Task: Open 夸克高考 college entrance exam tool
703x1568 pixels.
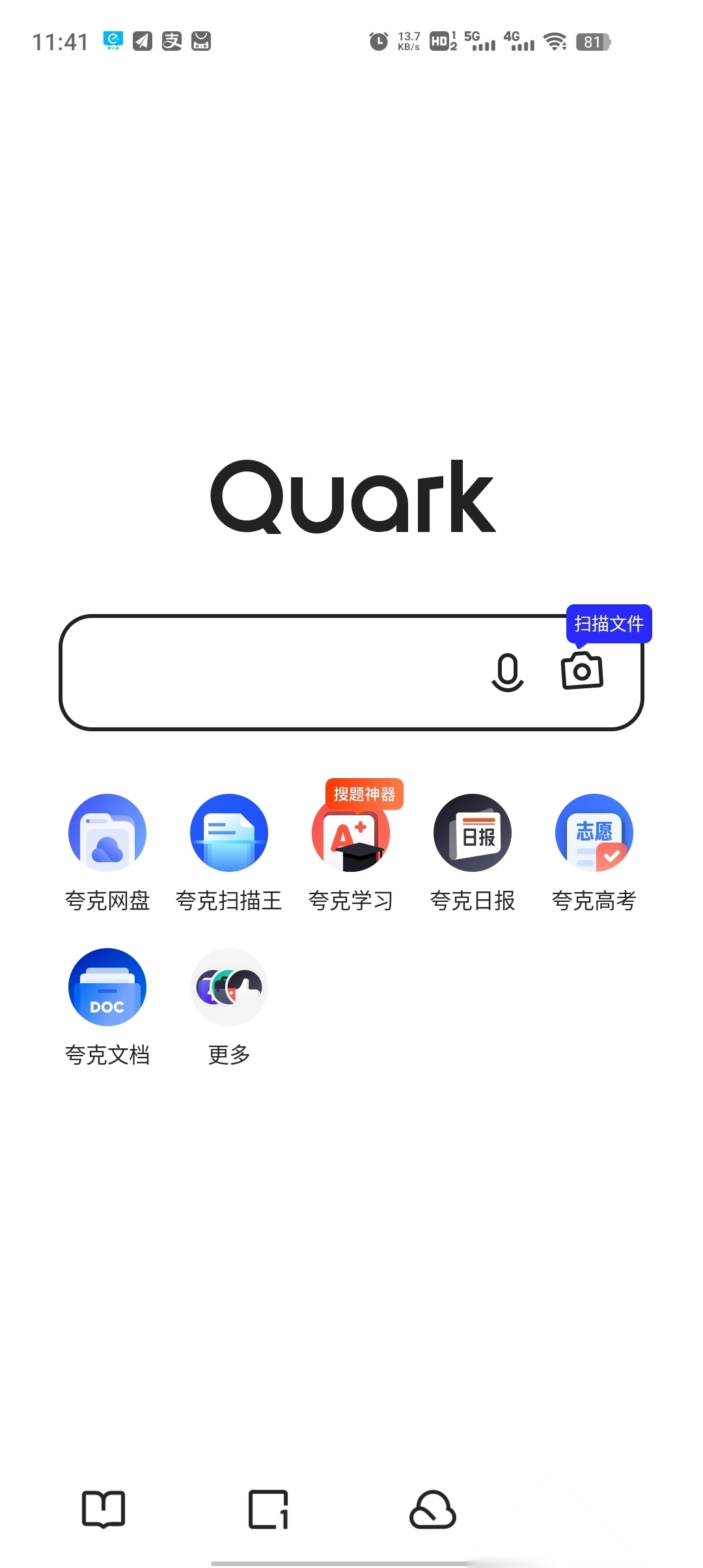Action: (594, 833)
